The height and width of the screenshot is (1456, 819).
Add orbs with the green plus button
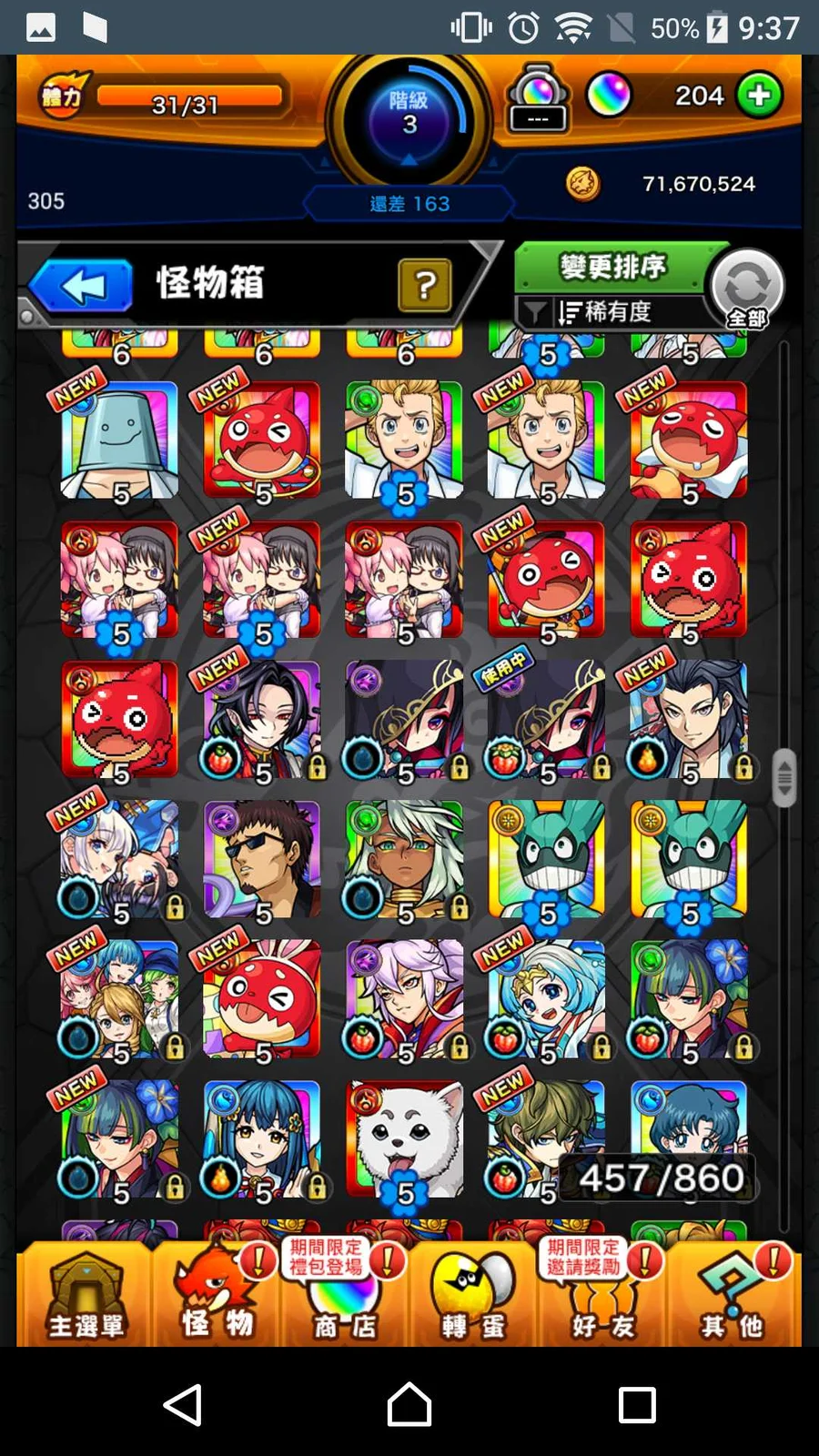[759, 96]
